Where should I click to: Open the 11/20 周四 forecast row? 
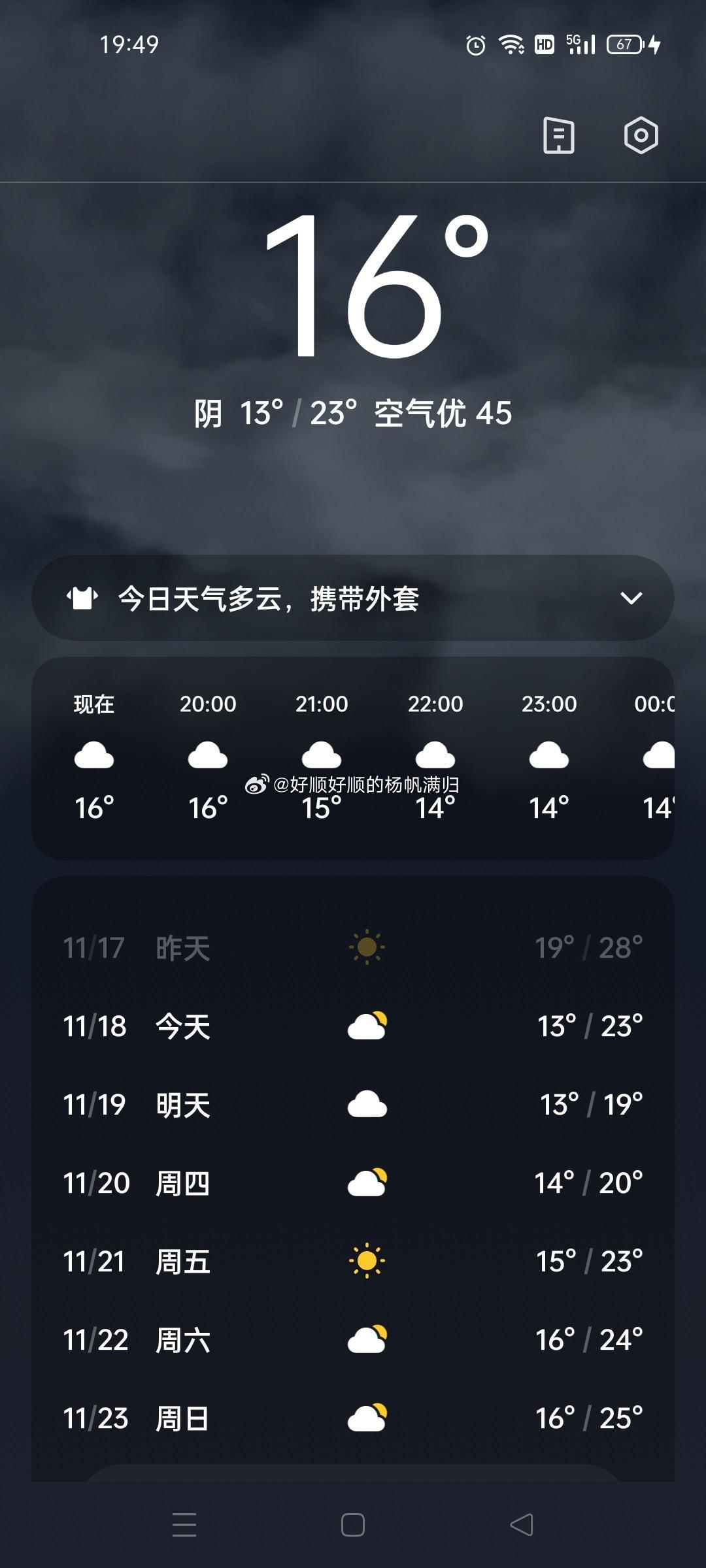353,1183
